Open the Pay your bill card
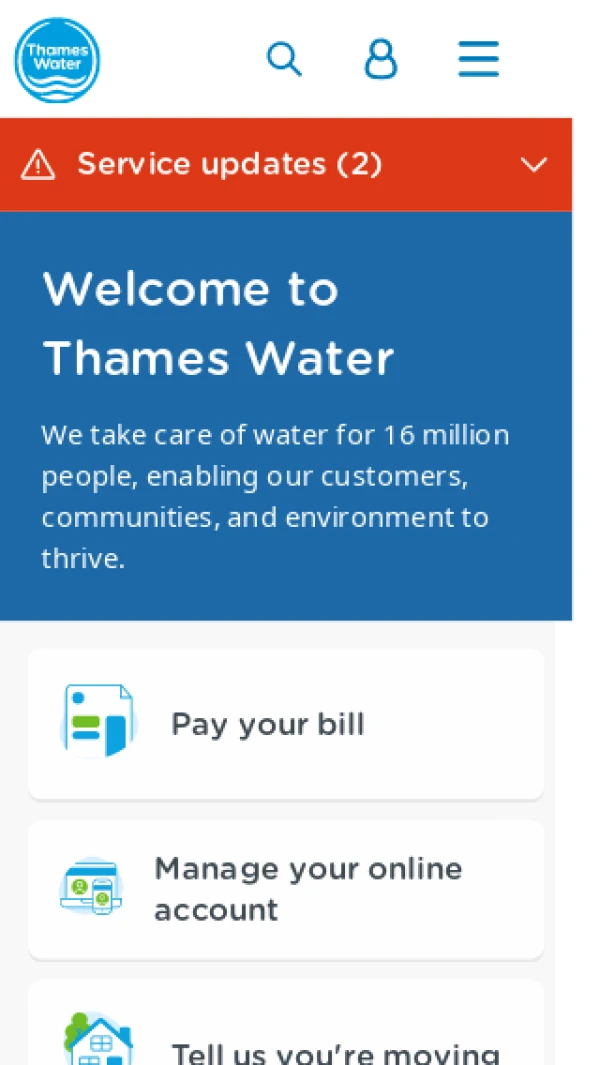600x1065 pixels. [x=286, y=724]
